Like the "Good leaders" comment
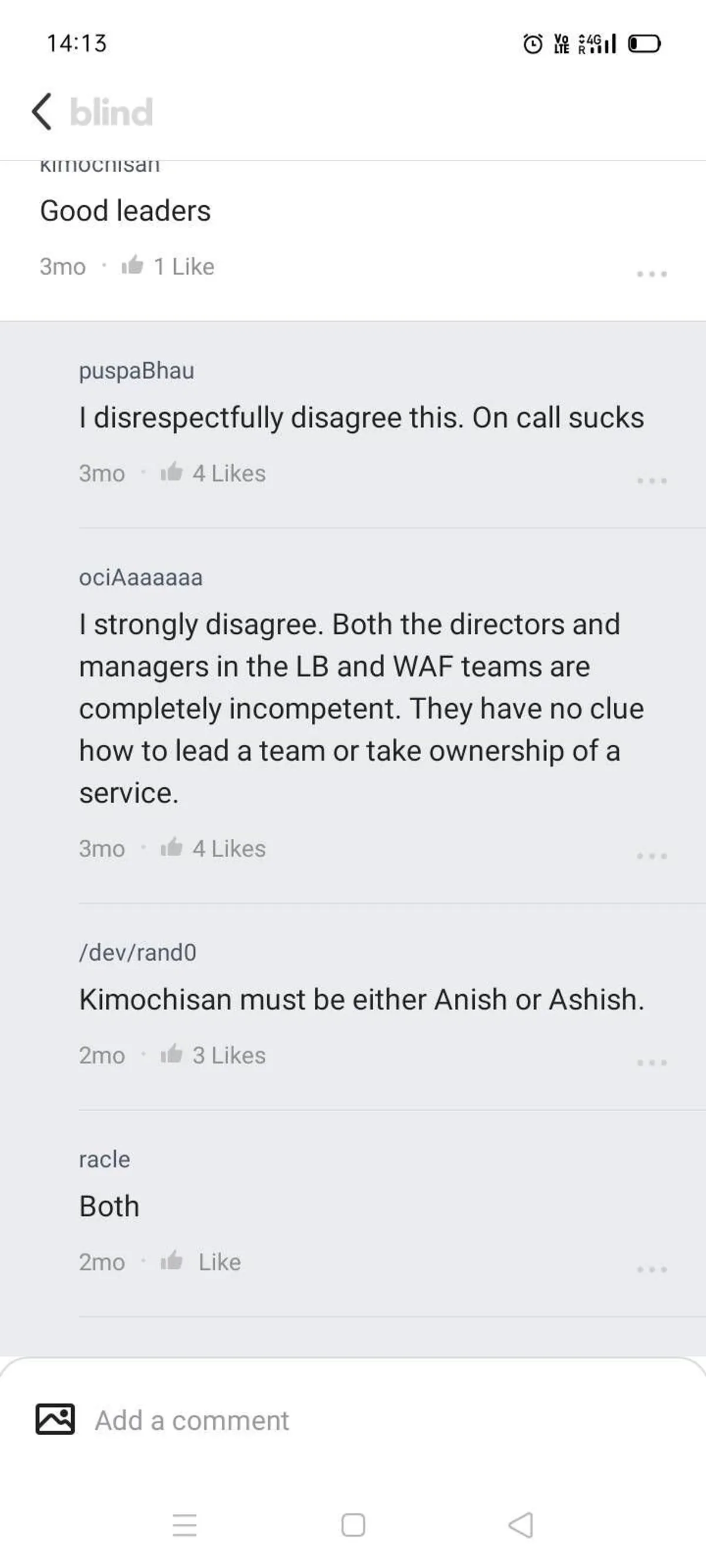 point(132,266)
